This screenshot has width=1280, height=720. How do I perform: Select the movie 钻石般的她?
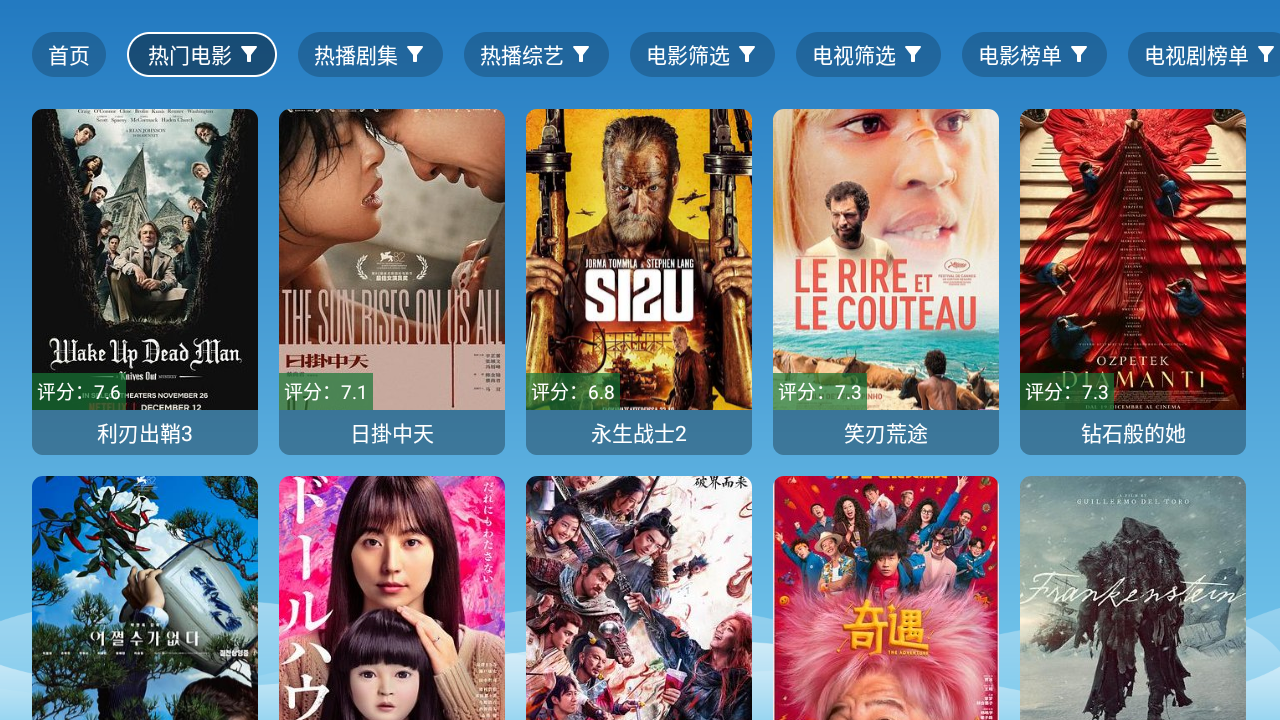[x=1133, y=280]
